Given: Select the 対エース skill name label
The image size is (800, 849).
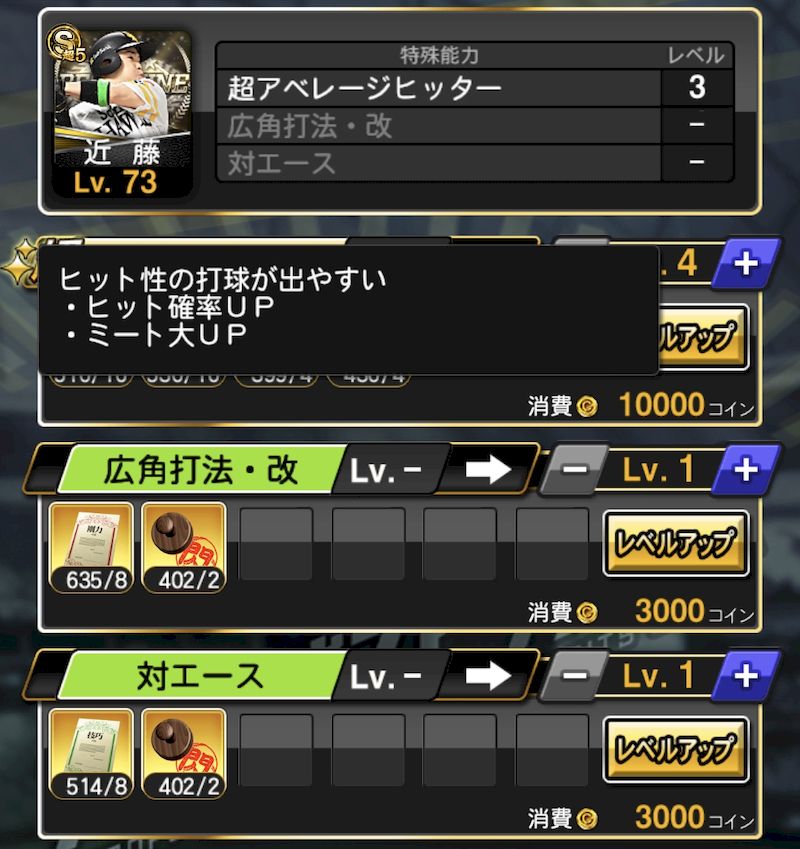Looking at the screenshot, I should [x=200, y=677].
